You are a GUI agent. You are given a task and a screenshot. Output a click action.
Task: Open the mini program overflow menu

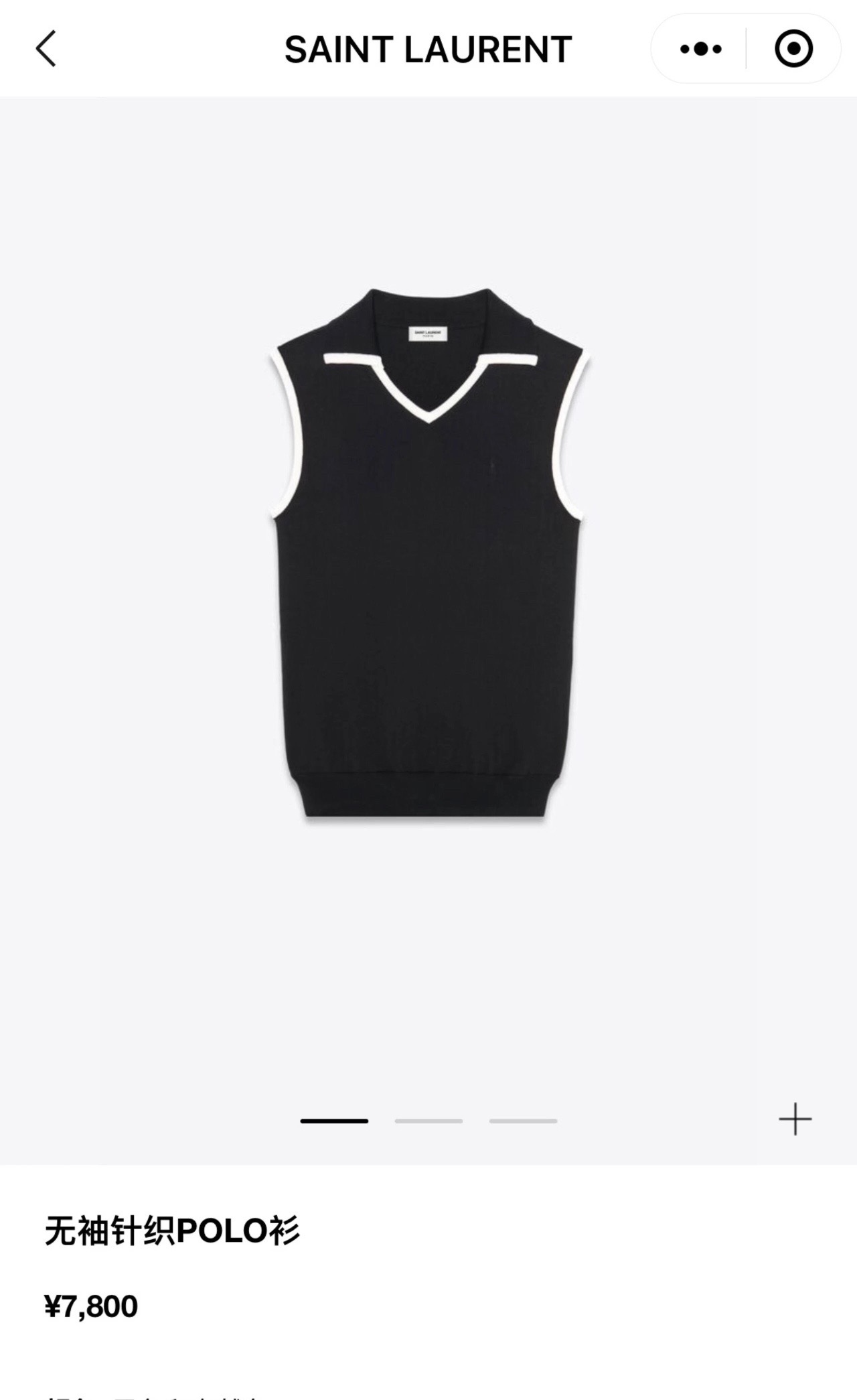click(700, 49)
